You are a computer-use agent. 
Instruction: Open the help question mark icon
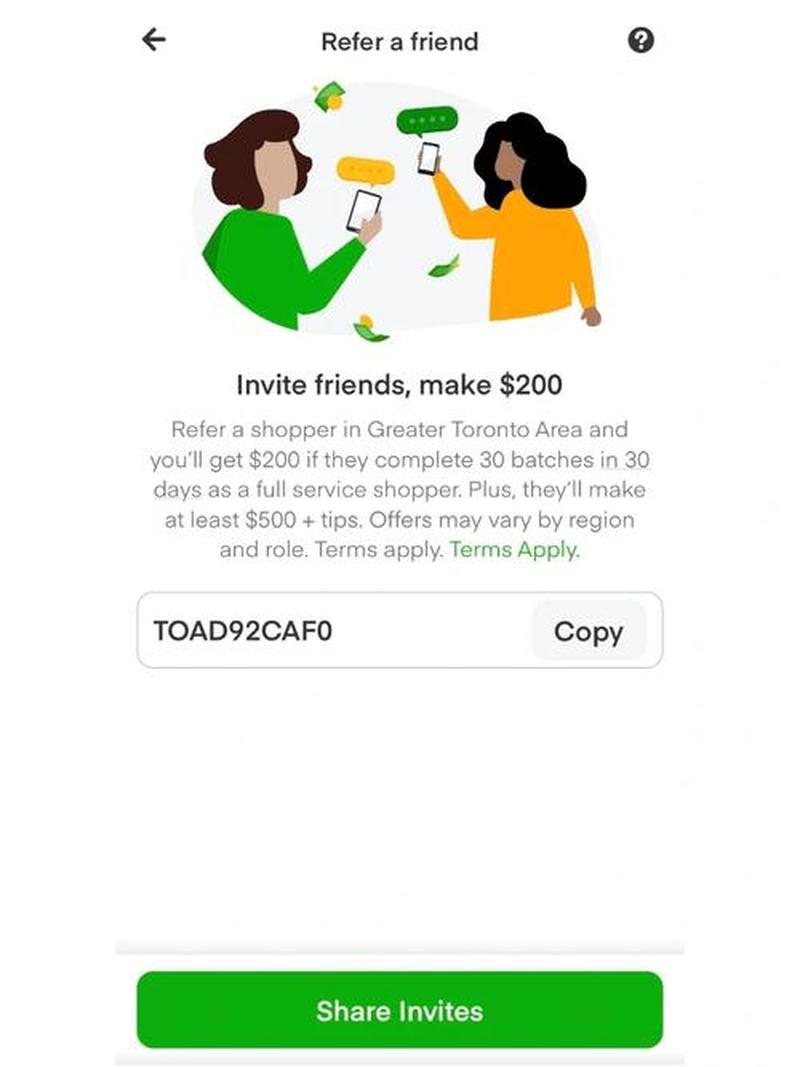click(641, 41)
